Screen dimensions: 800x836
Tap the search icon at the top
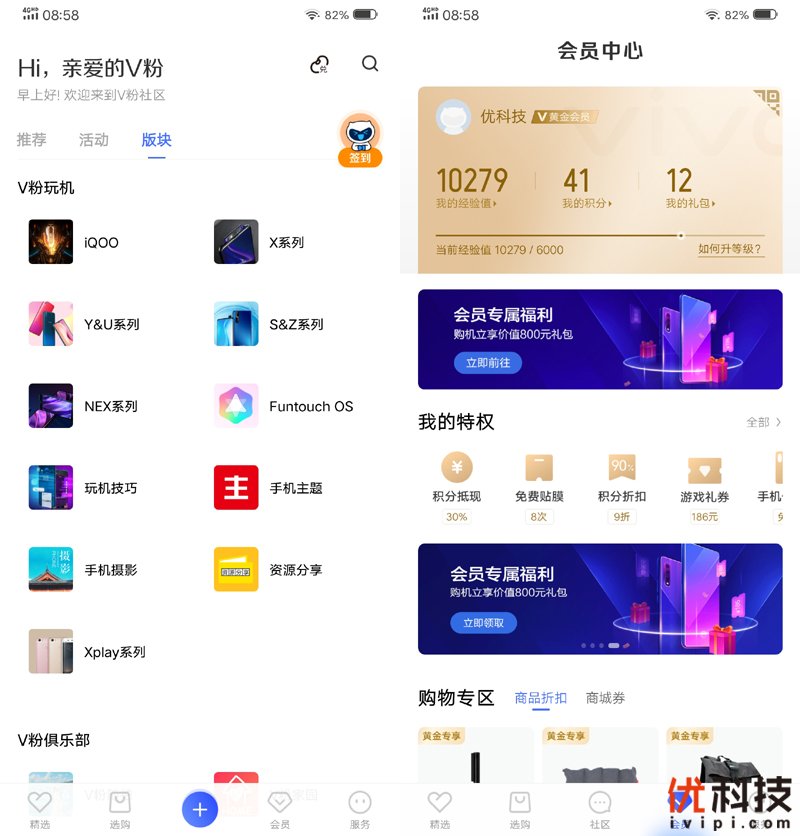tap(370, 63)
